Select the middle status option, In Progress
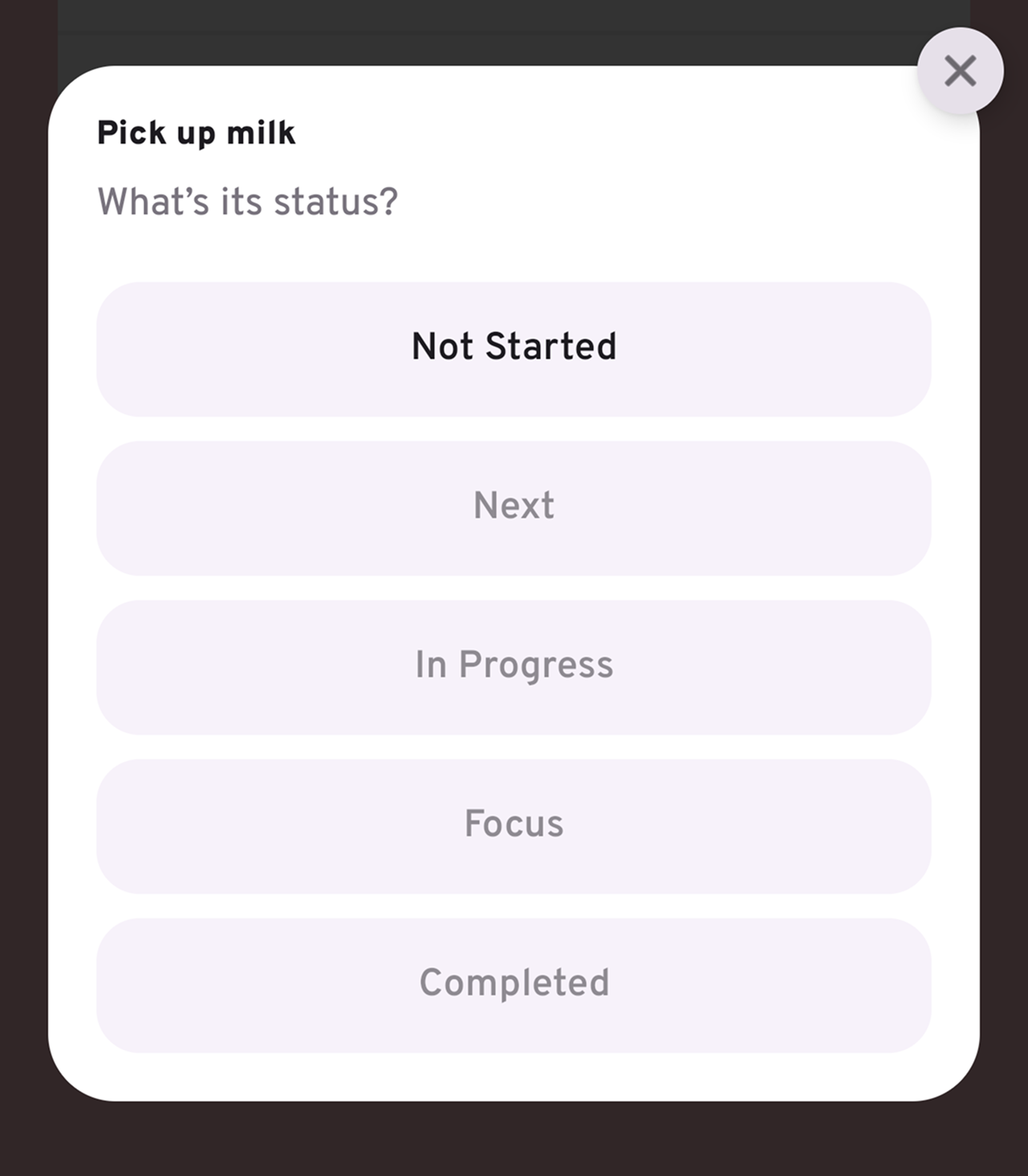Image resolution: width=1028 pixels, height=1176 pixels. click(x=514, y=664)
